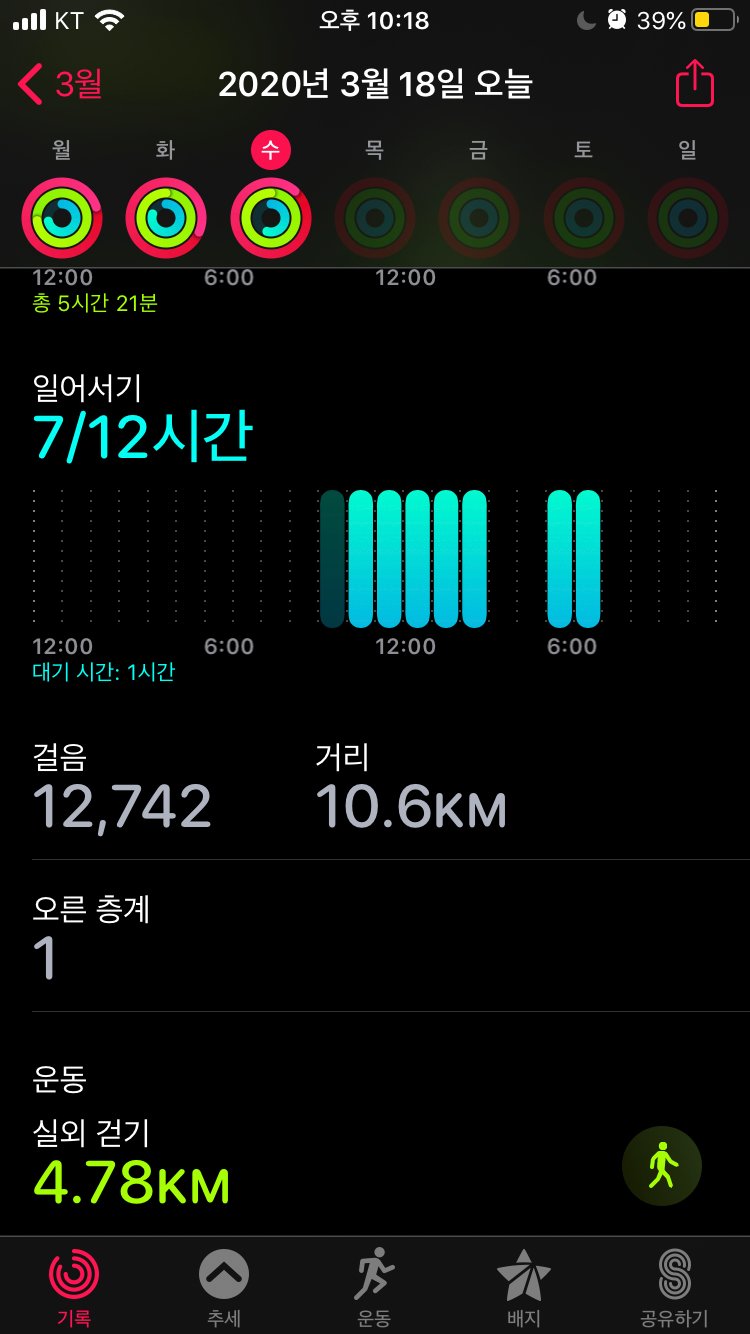Select Thursday's activity rings
The image size is (750, 1334).
375,217
